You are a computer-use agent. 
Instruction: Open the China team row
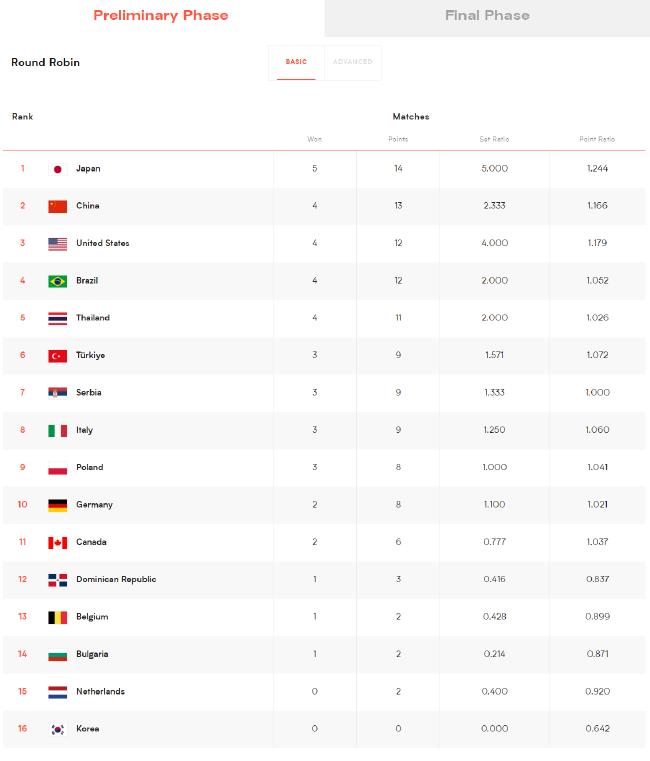(x=87, y=206)
